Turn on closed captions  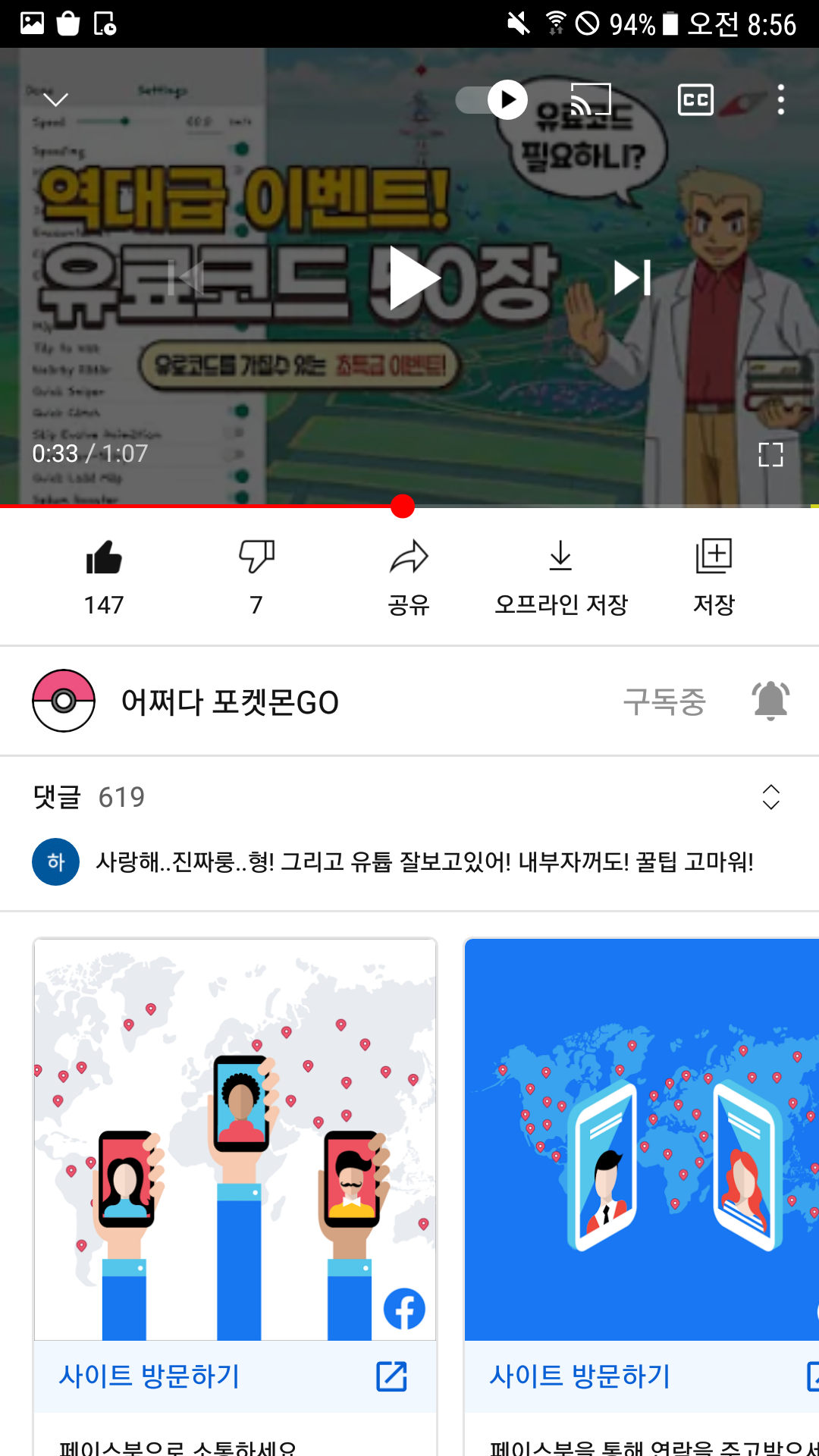695,99
